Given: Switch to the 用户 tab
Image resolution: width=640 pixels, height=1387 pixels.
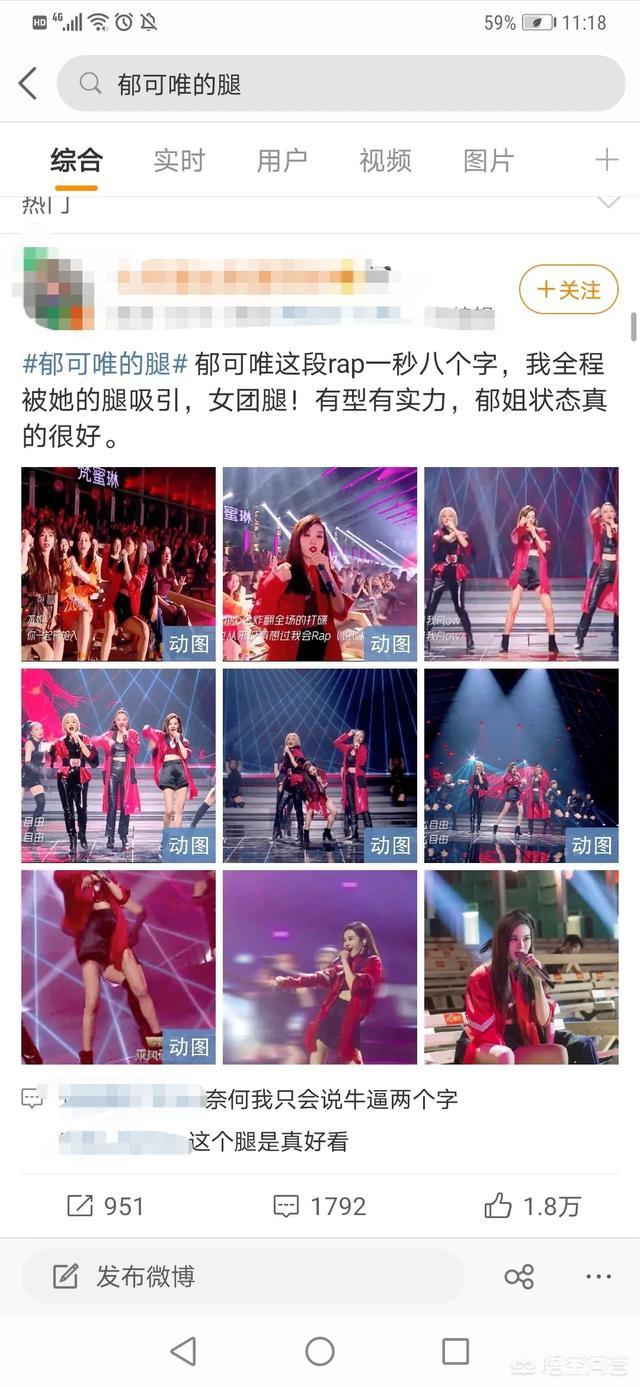Looking at the screenshot, I should point(282,160).
